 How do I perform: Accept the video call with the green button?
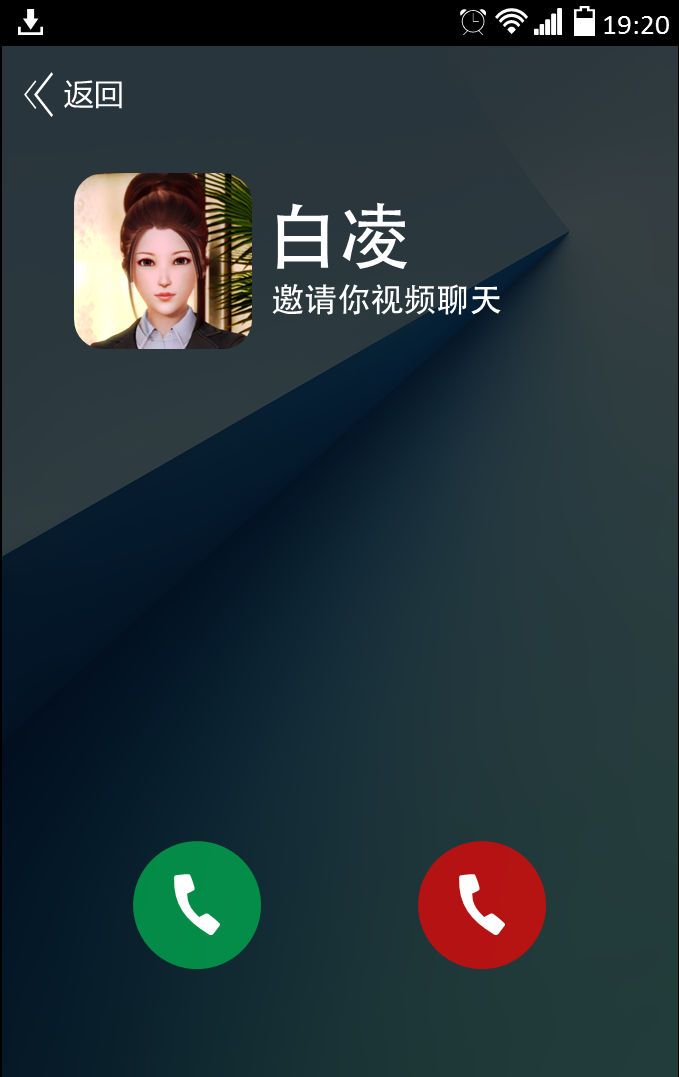point(197,904)
